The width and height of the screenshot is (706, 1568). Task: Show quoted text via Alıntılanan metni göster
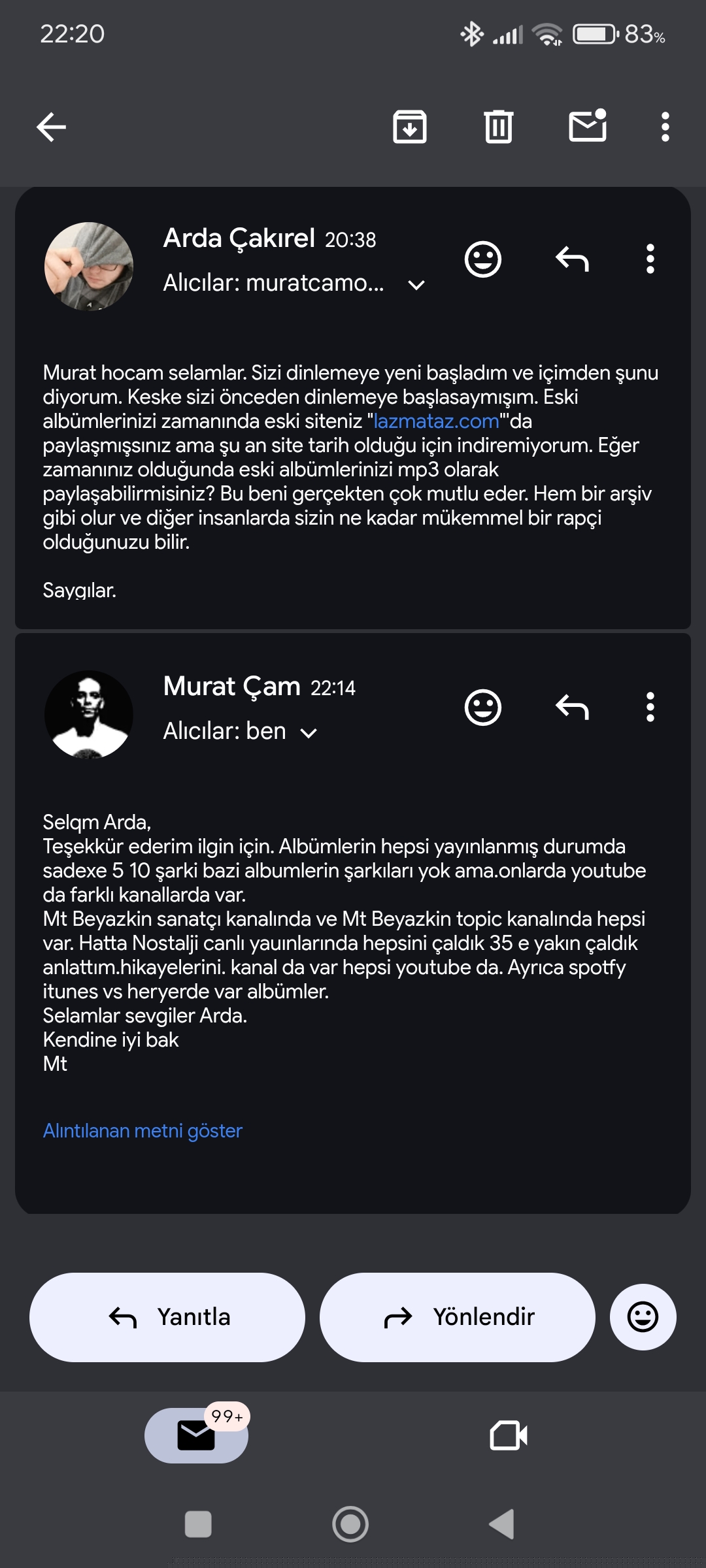[x=143, y=1131]
